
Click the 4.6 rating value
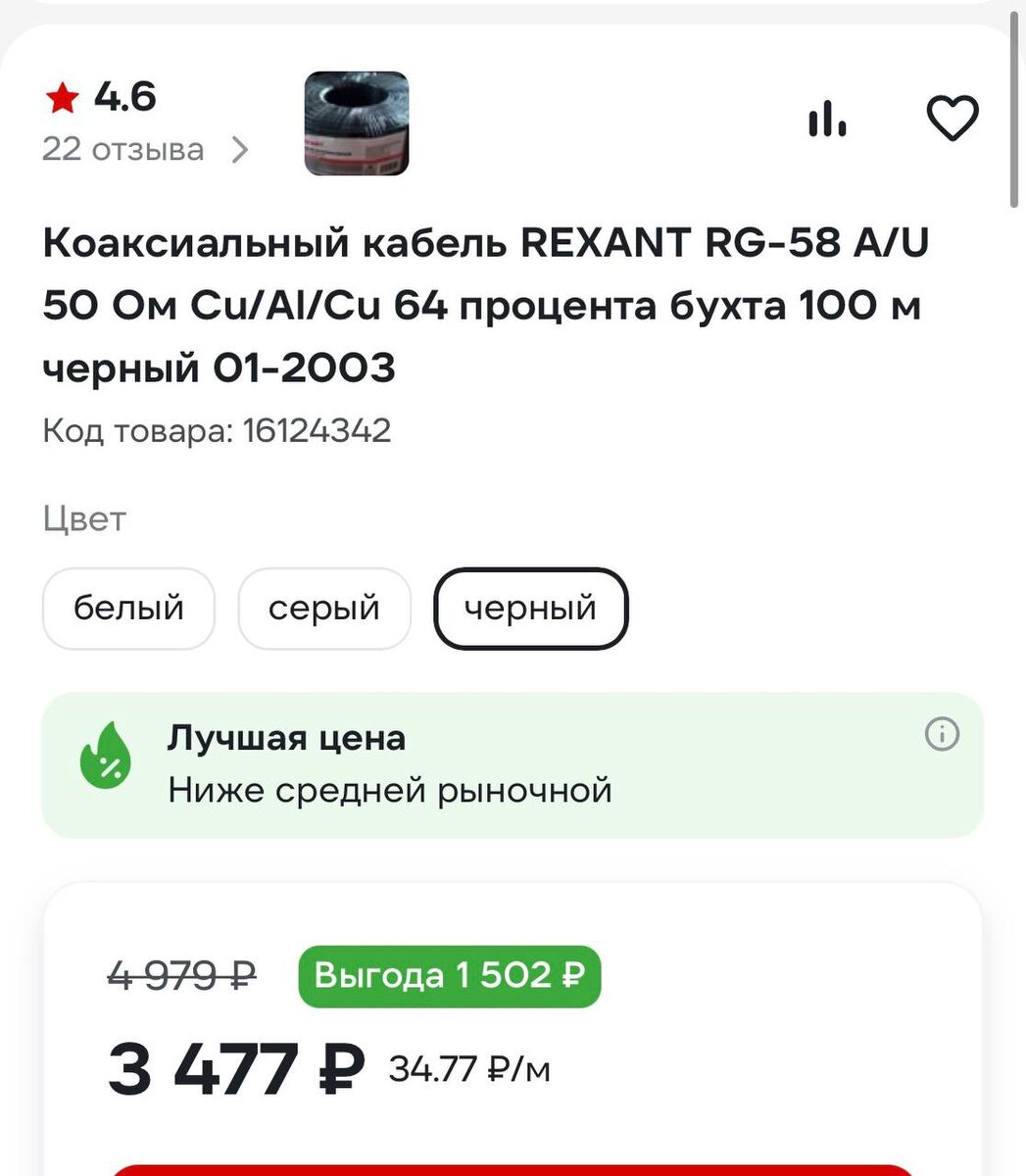pos(123,97)
